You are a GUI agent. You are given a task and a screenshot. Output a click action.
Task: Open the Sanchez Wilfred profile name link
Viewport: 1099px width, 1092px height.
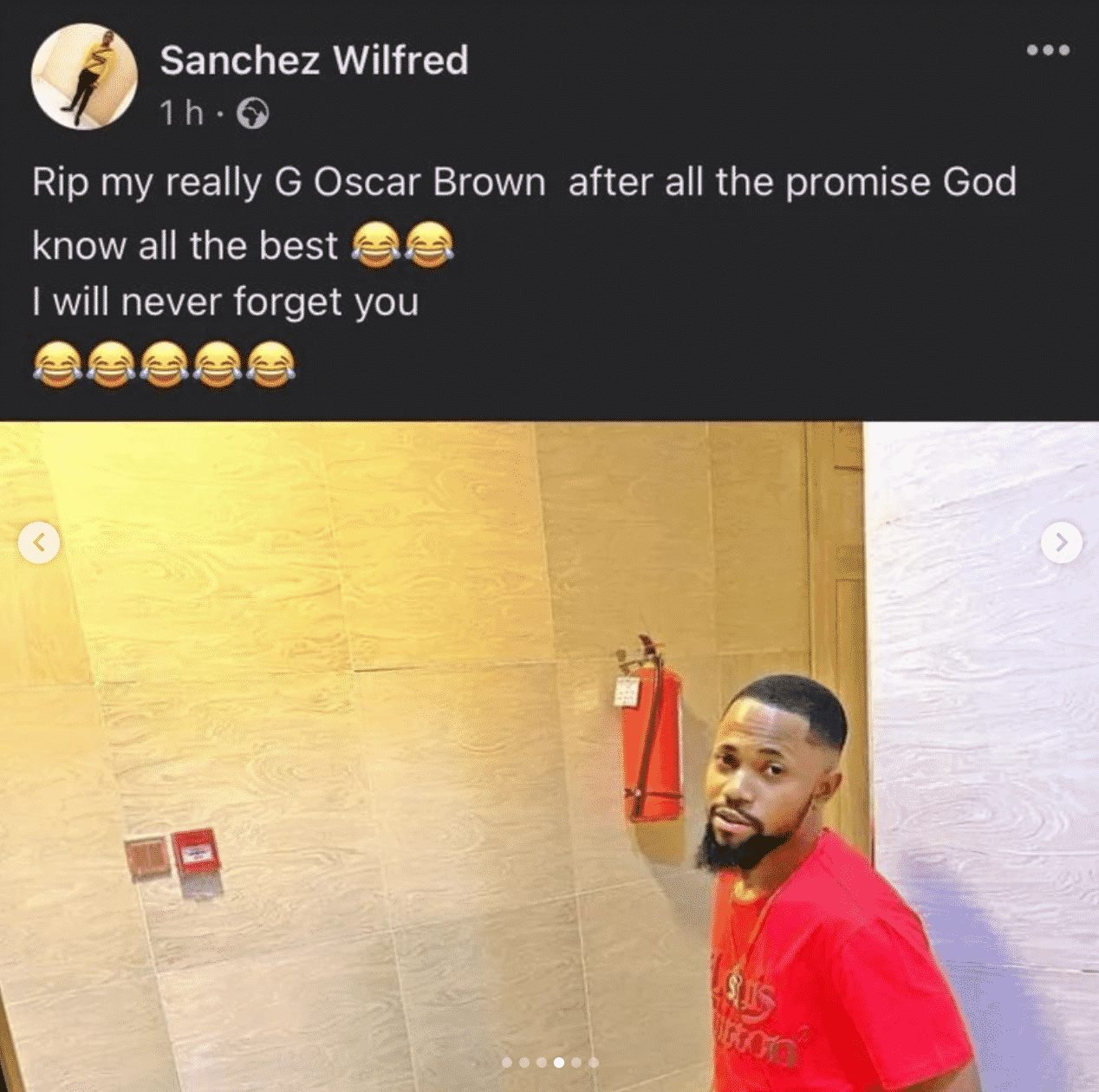[x=314, y=61]
